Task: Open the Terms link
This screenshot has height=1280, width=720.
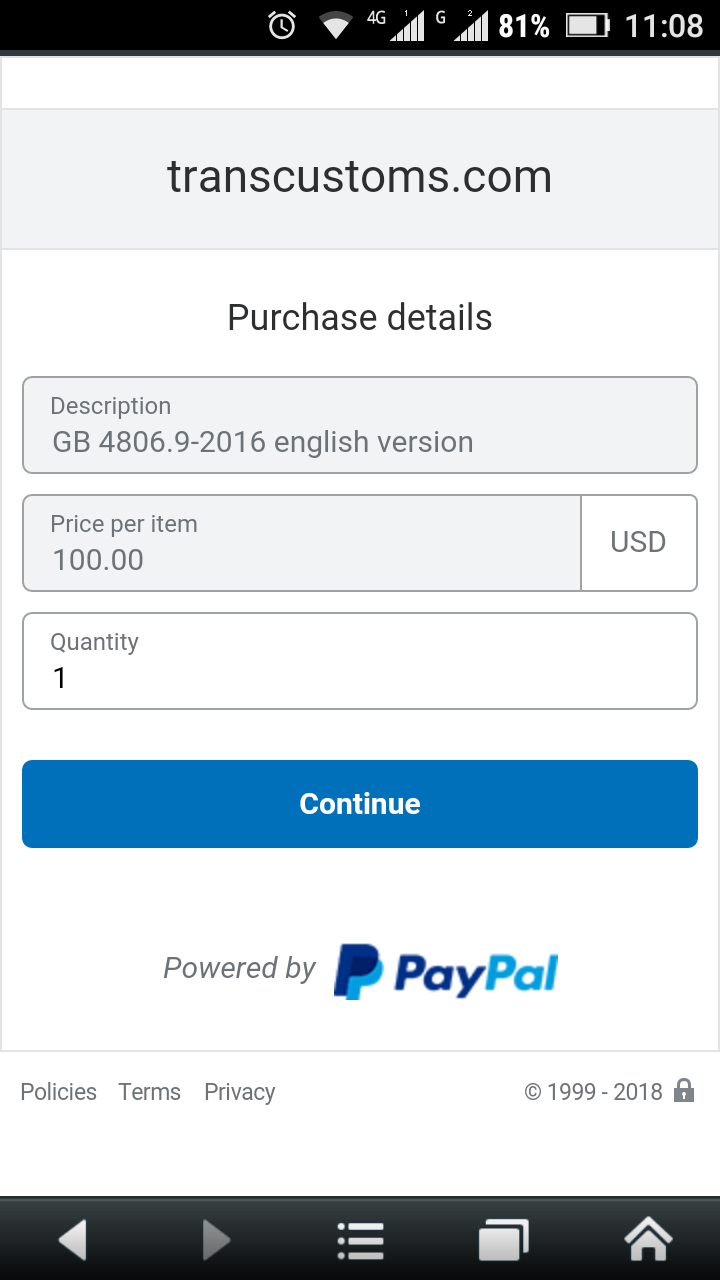Action: click(x=150, y=1092)
